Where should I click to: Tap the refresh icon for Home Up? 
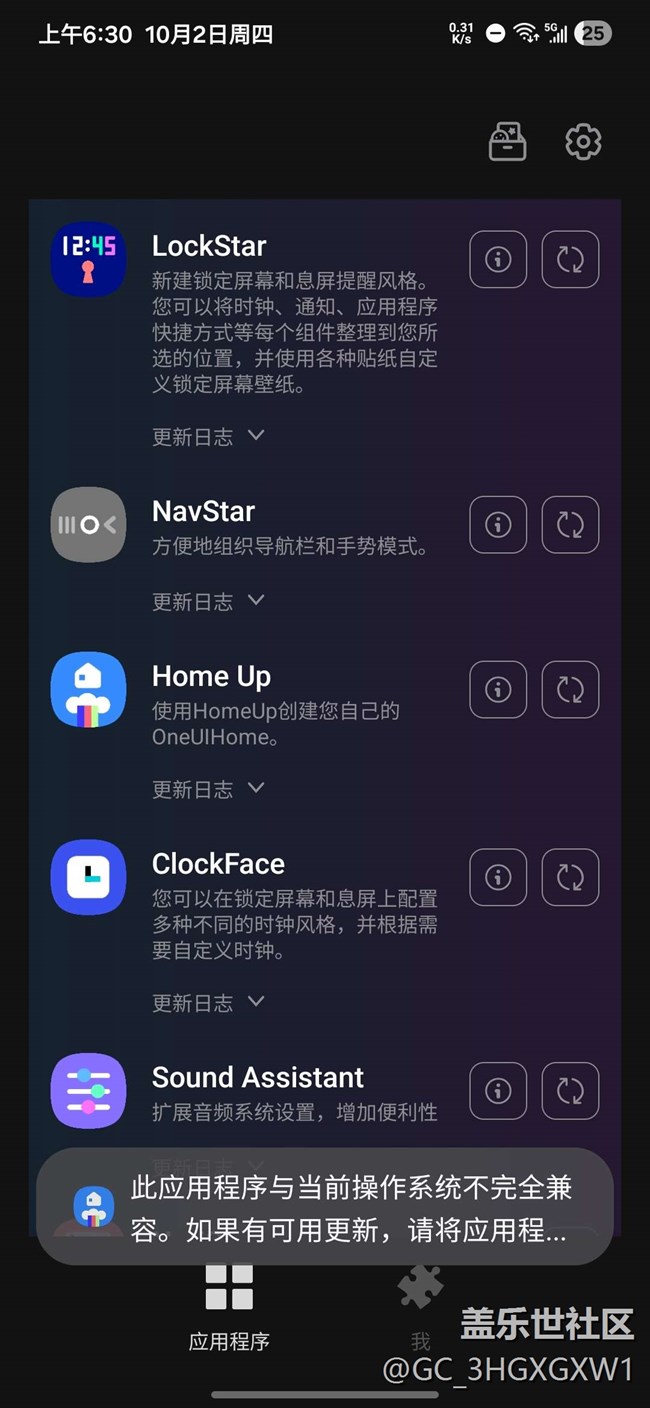click(x=570, y=690)
